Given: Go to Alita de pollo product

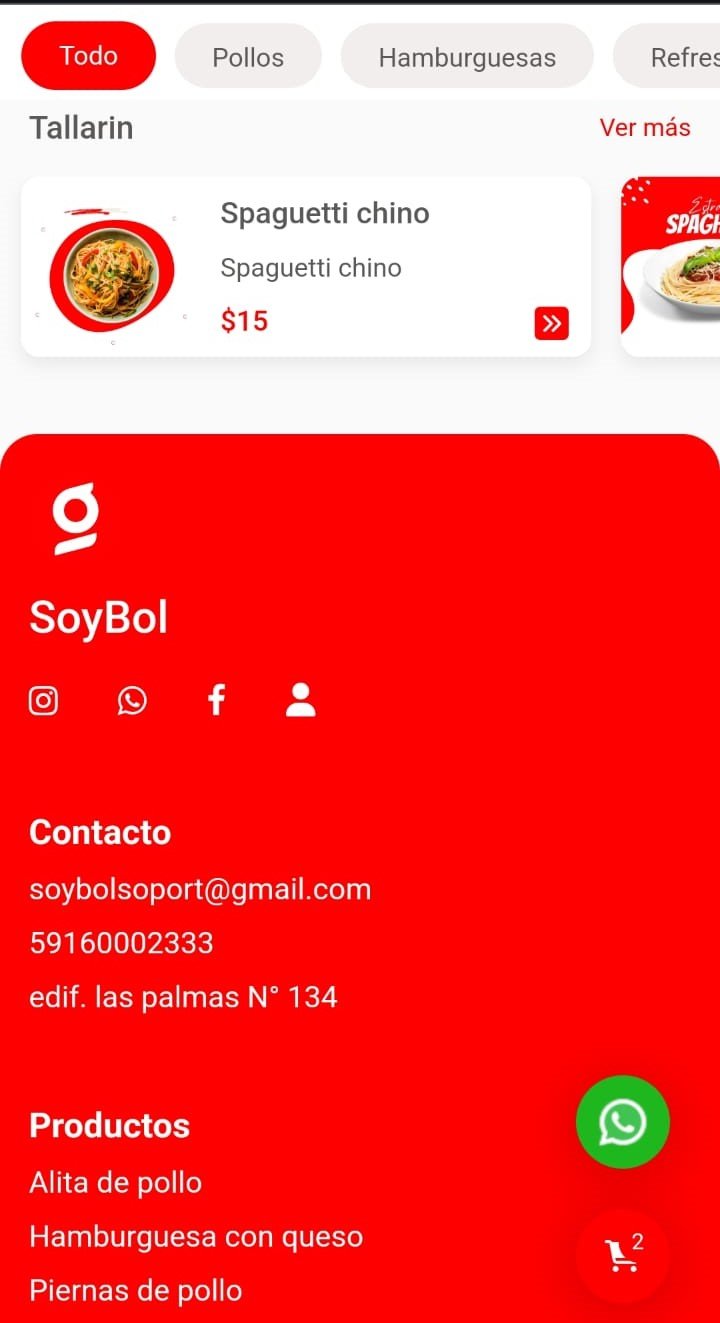Looking at the screenshot, I should click(116, 1183).
